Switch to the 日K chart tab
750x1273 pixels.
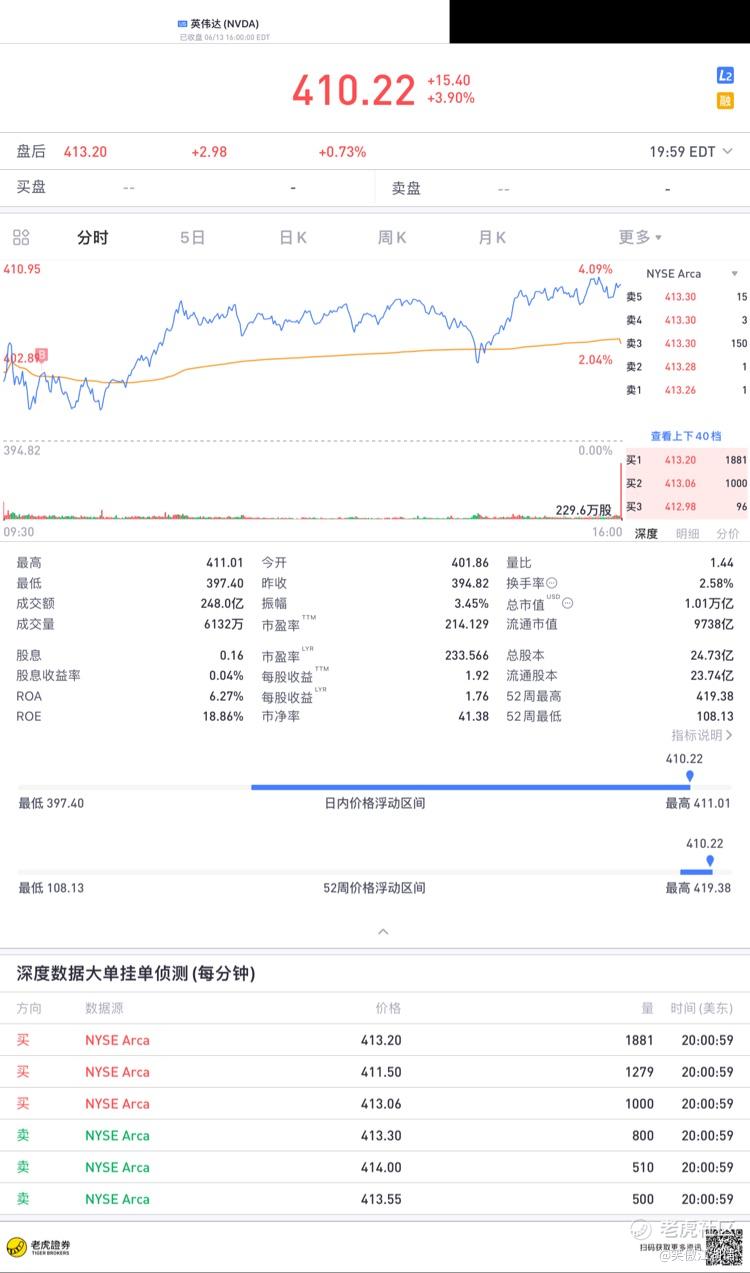pos(293,237)
